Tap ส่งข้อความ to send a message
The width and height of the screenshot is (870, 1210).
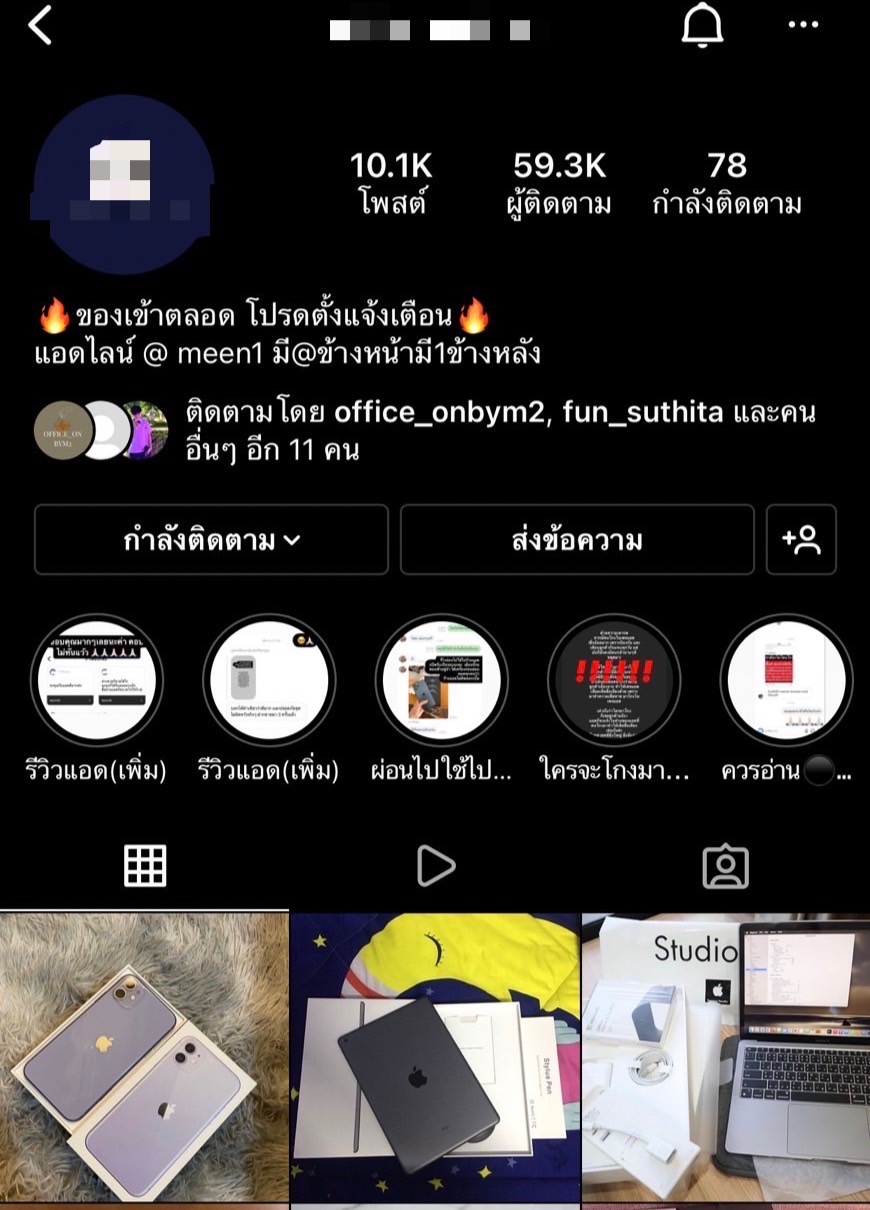577,540
